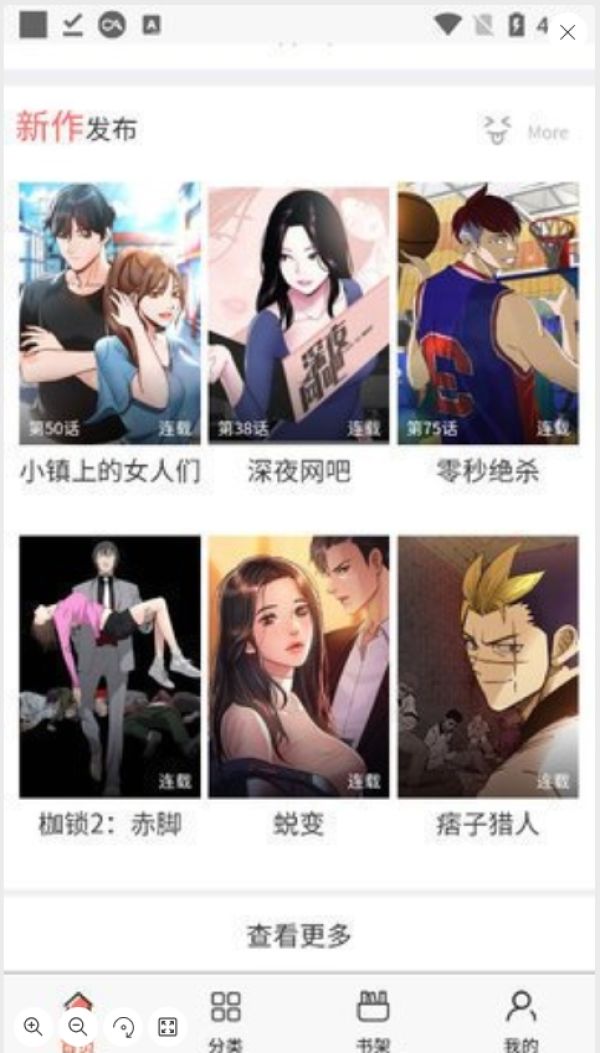Zoom in with the magnifier plus icon
Viewport: 600px width, 1053px height.
pos(33,1026)
